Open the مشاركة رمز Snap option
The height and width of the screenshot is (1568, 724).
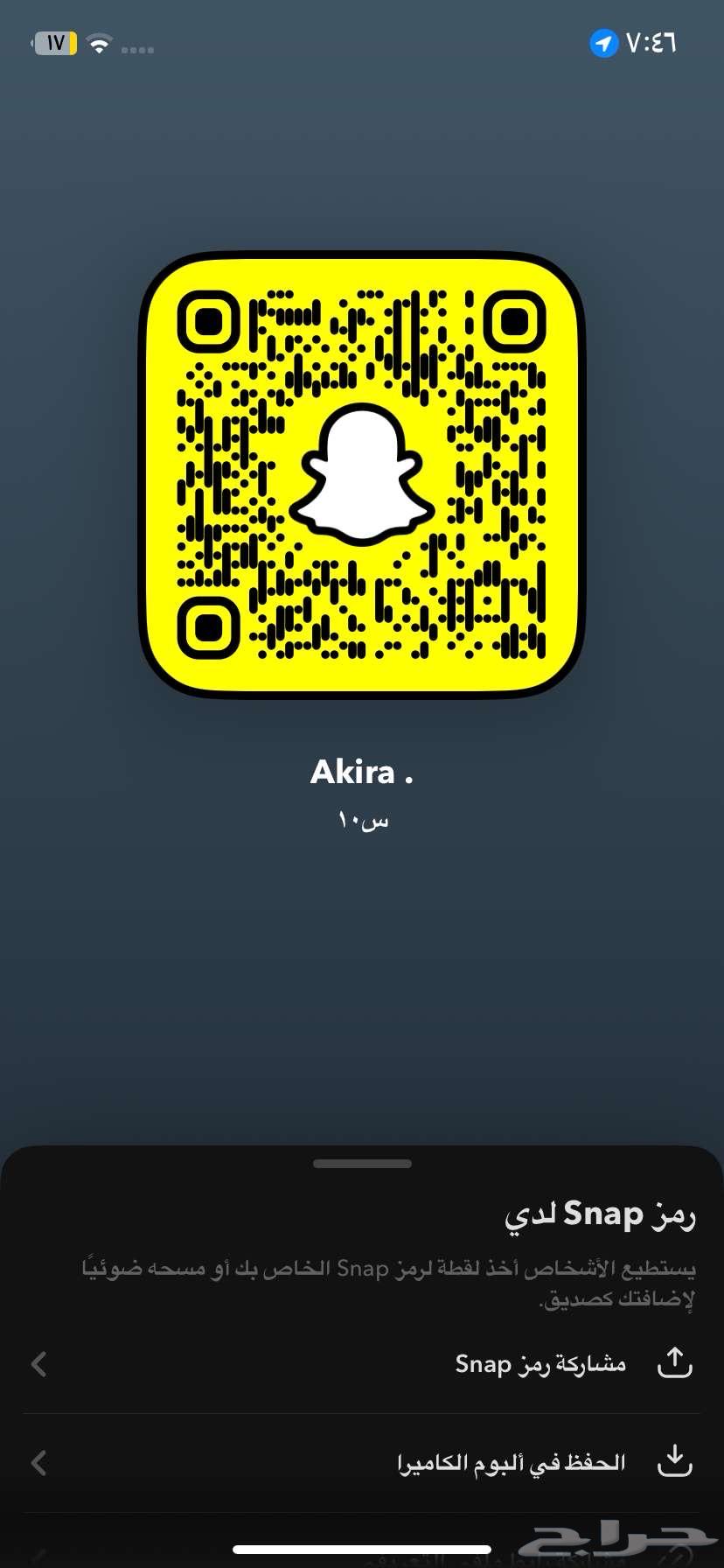[540, 1363]
